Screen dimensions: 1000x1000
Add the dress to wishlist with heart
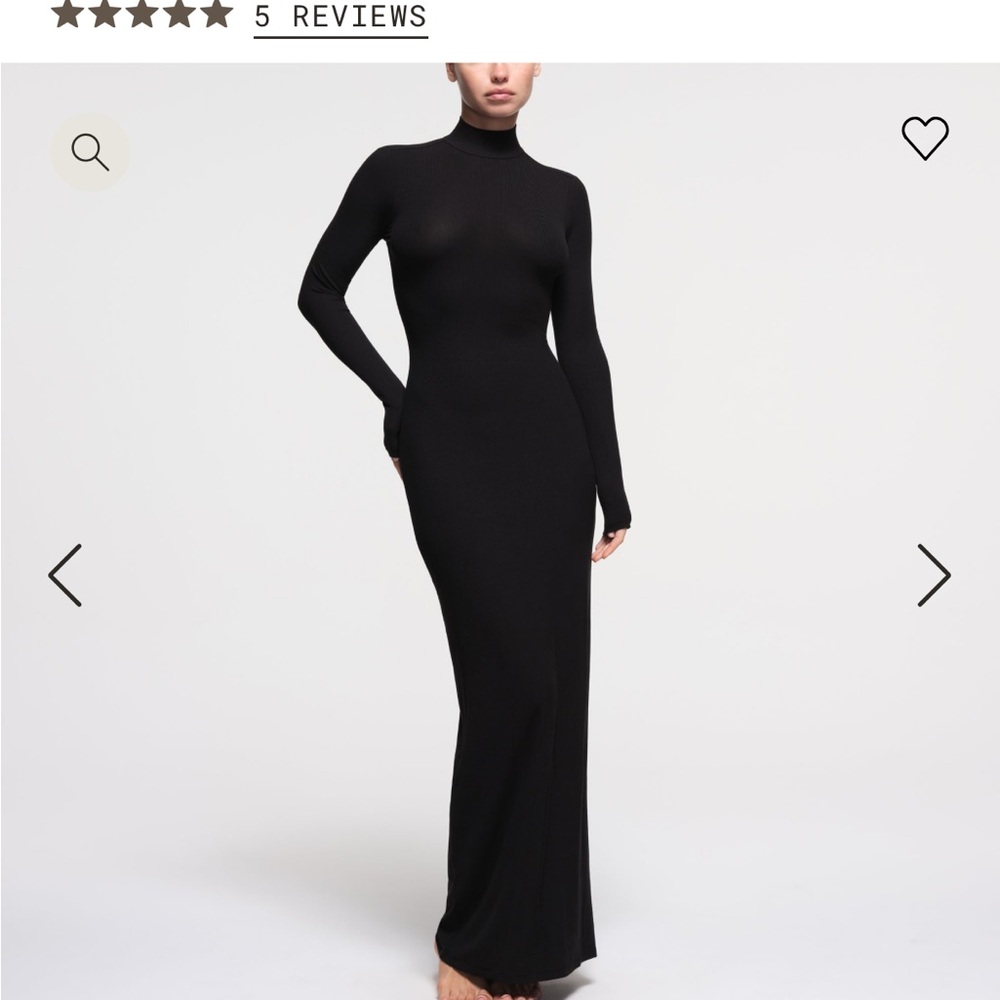coord(925,138)
